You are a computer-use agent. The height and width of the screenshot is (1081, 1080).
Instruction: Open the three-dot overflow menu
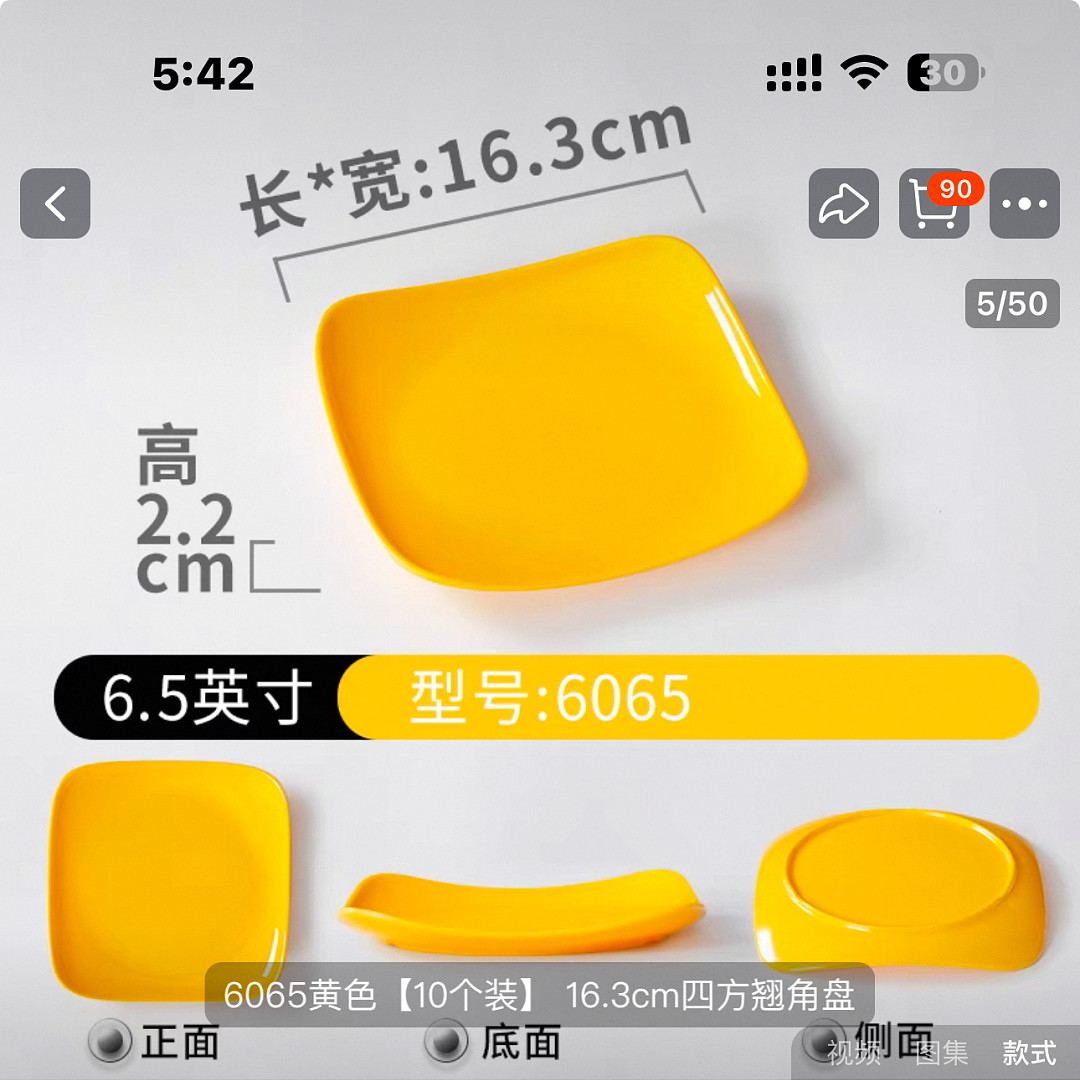[1024, 204]
